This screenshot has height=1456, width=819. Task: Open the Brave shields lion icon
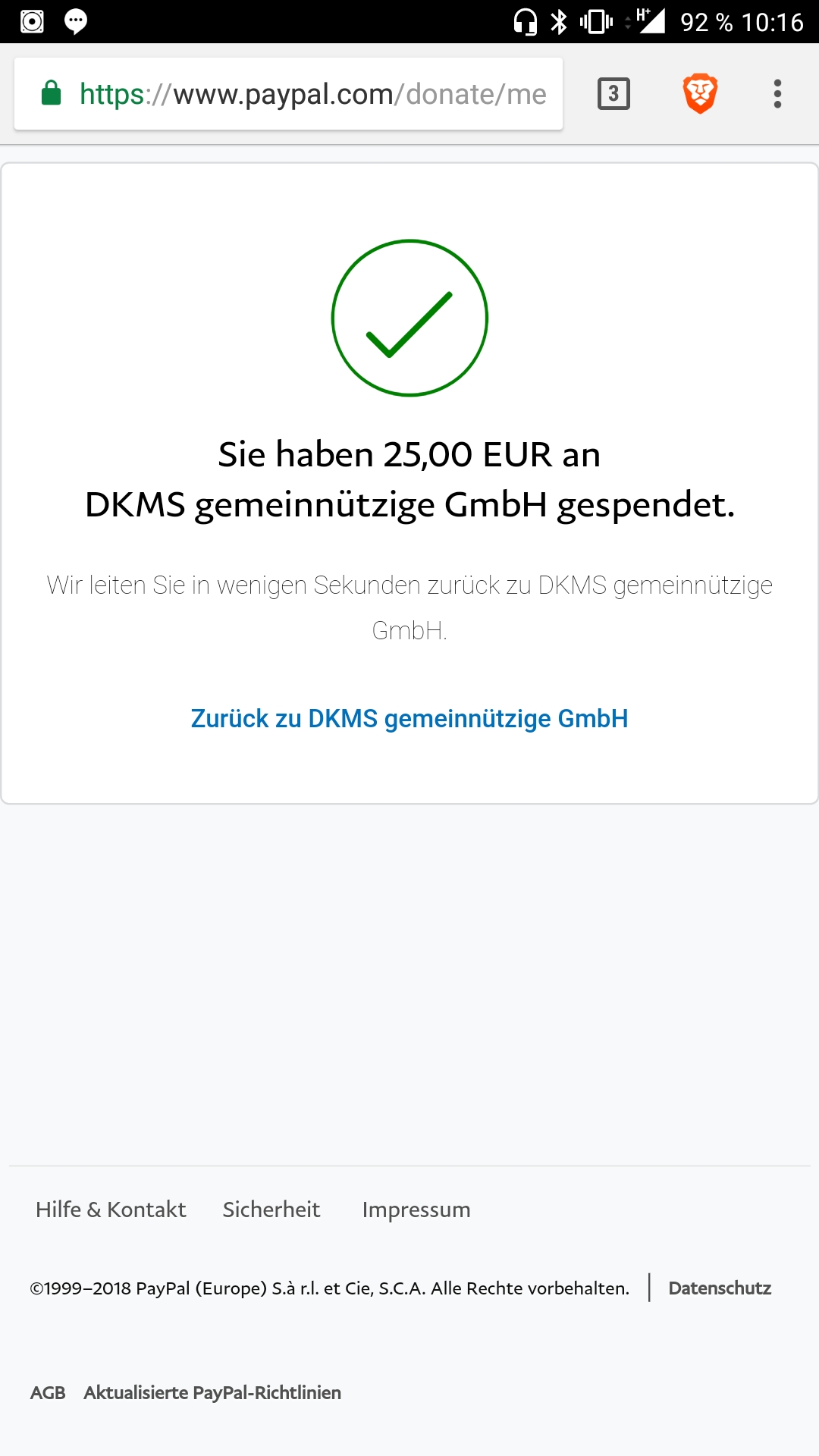(700, 94)
